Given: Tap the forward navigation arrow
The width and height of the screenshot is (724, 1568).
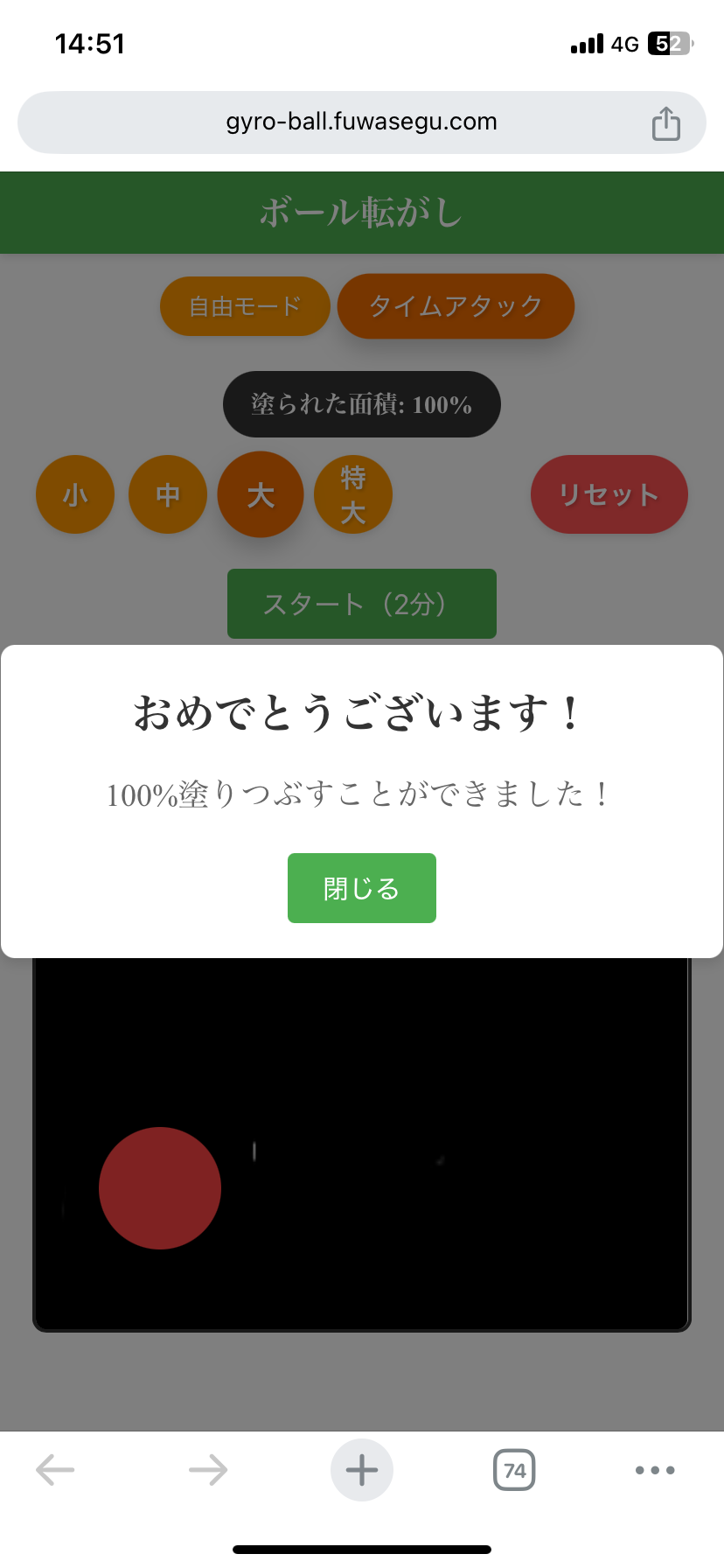Looking at the screenshot, I should [207, 1470].
